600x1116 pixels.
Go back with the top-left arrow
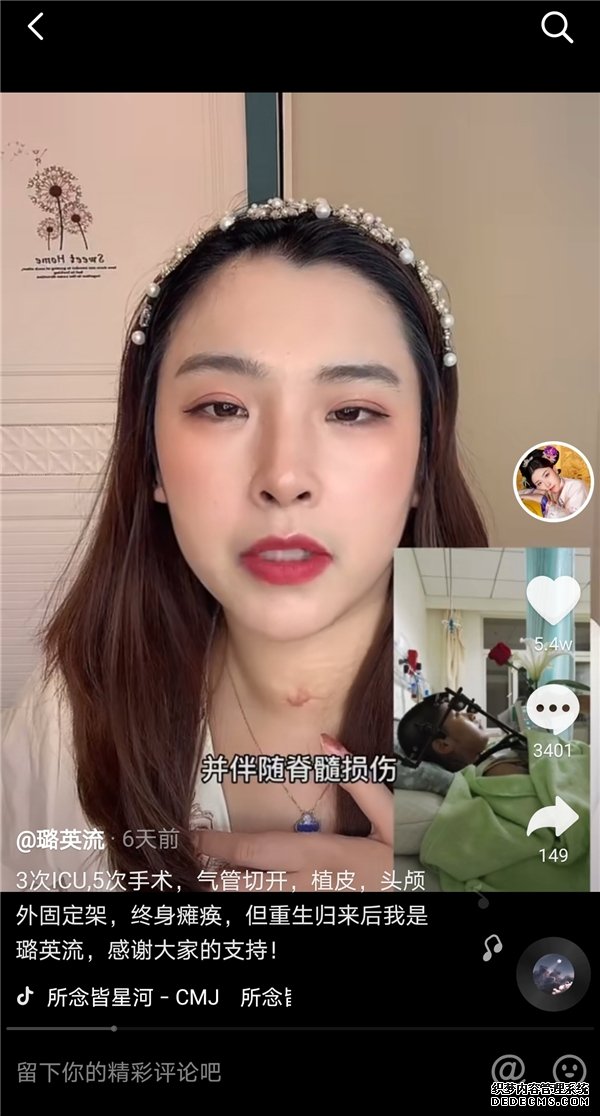pyautogui.click(x=36, y=27)
